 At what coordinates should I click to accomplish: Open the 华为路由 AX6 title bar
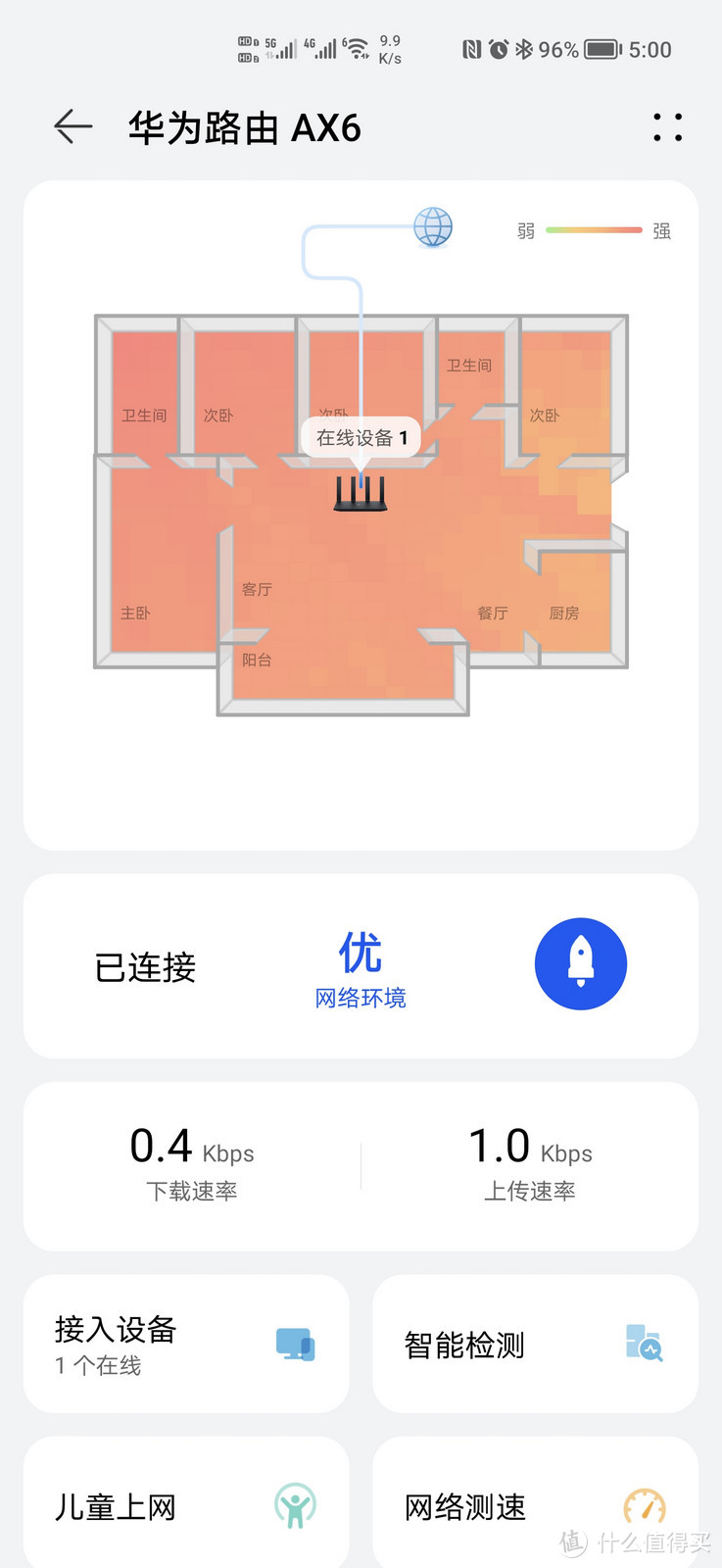[246, 127]
